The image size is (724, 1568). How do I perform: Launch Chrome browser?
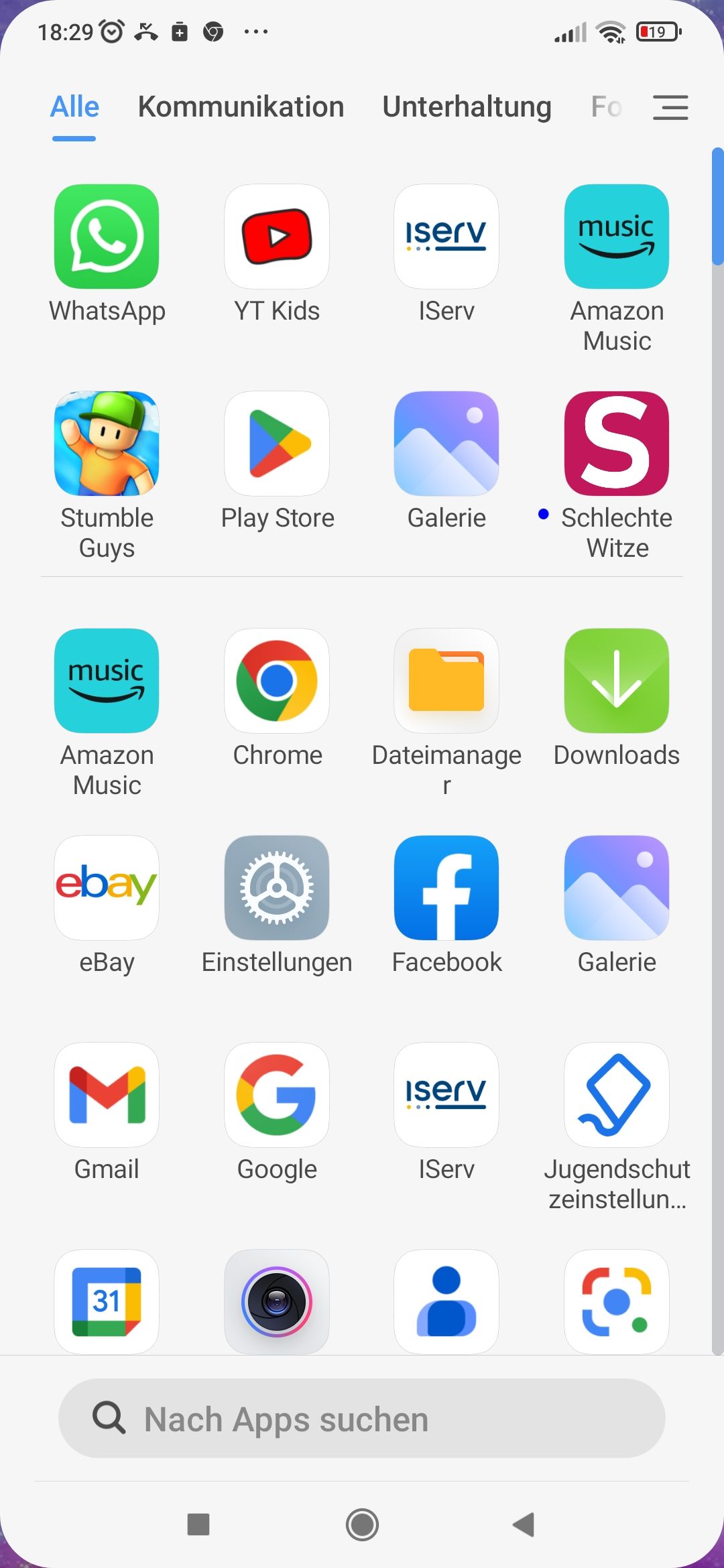coord(276,681)
